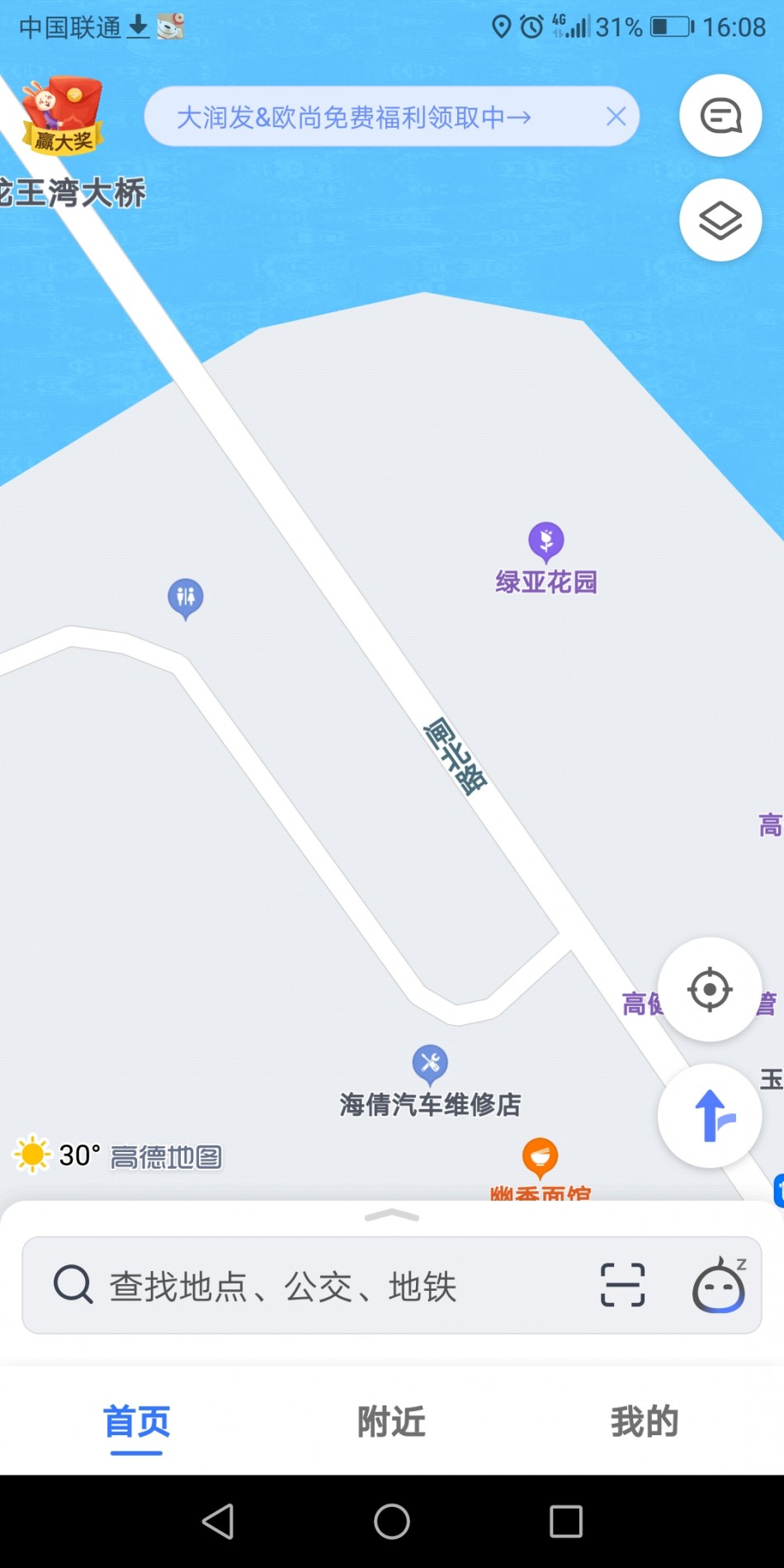Go back with the system back button
784x1568 pixels.
point(218,1521)
